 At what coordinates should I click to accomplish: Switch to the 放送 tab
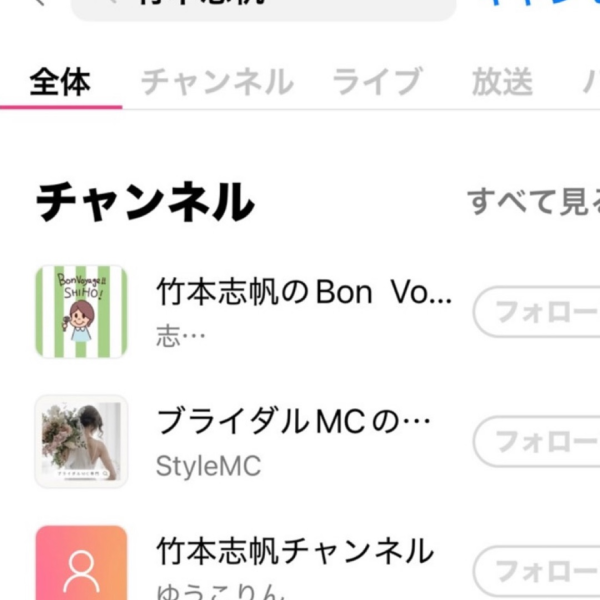(x=502, y=82)
